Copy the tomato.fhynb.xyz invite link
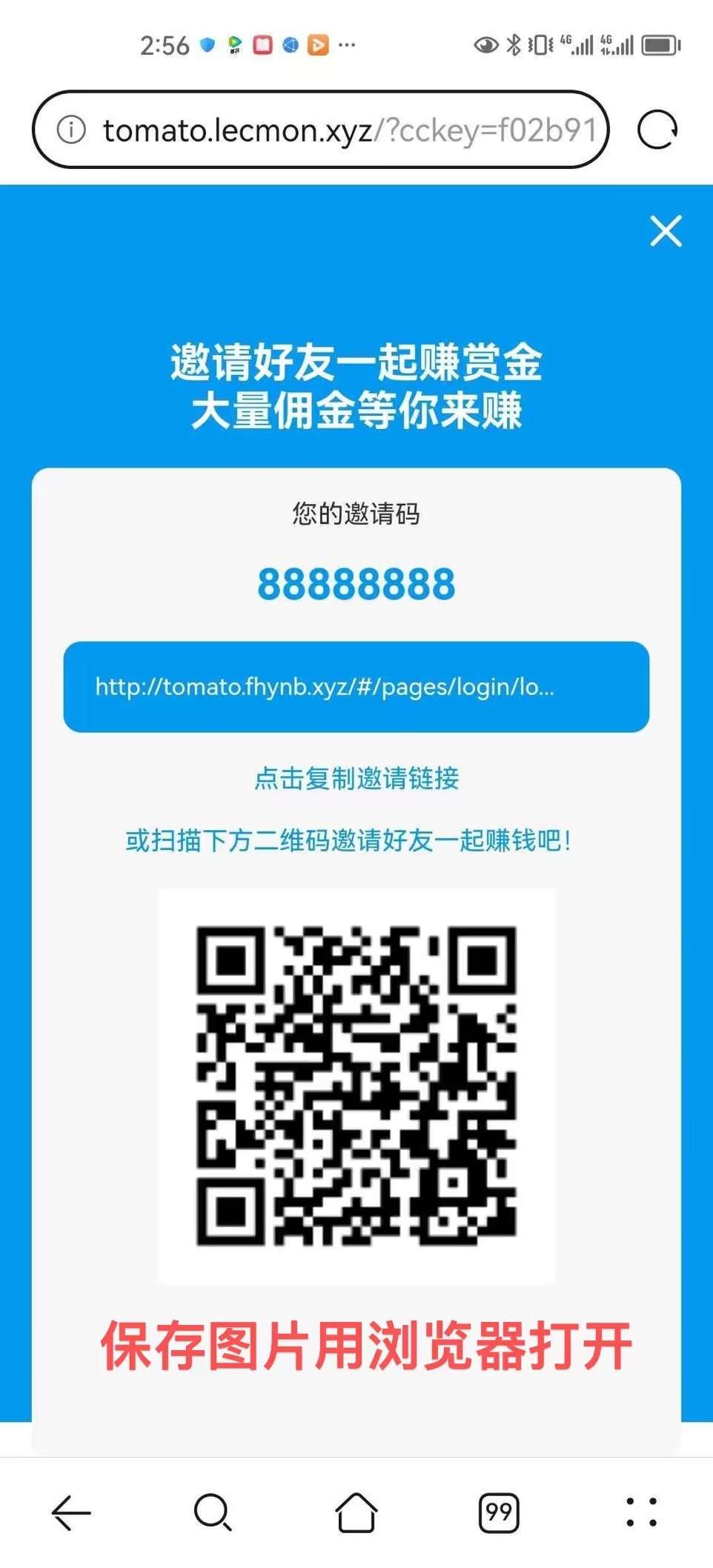 [x=356, y=687]
